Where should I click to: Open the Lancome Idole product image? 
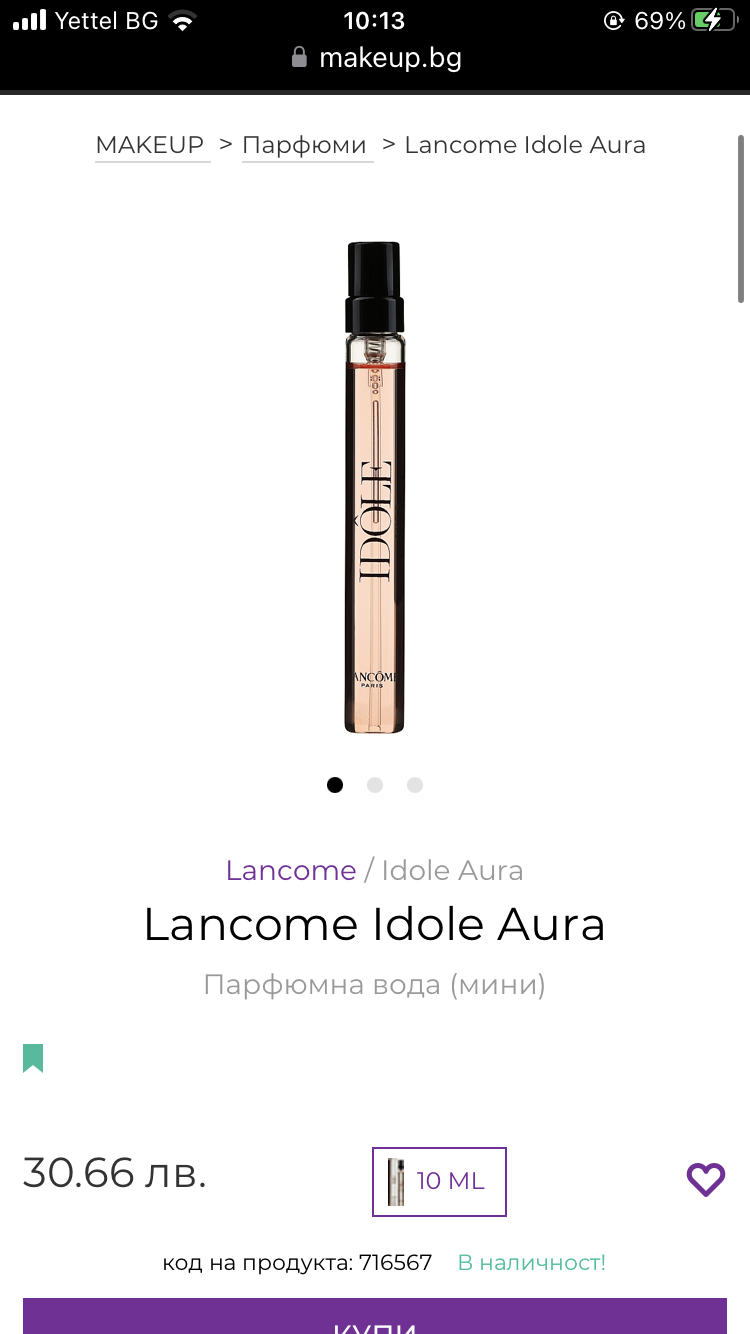pyautogui.click(x=375, y=487)
